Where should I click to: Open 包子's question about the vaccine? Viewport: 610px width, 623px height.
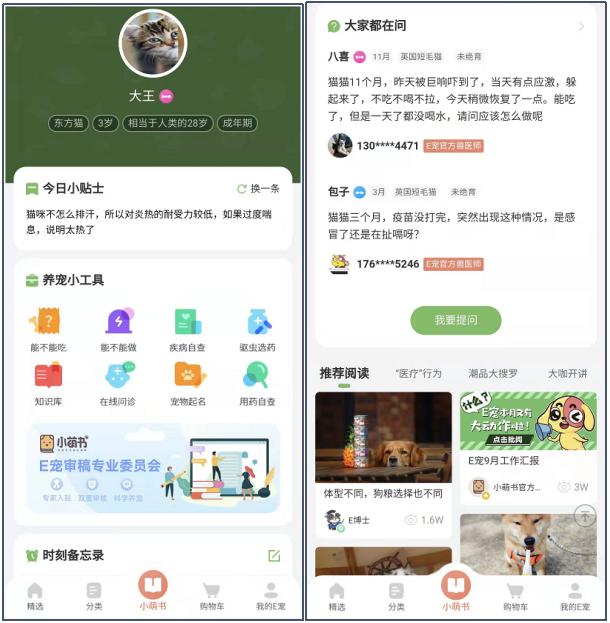tap(450, 225)
